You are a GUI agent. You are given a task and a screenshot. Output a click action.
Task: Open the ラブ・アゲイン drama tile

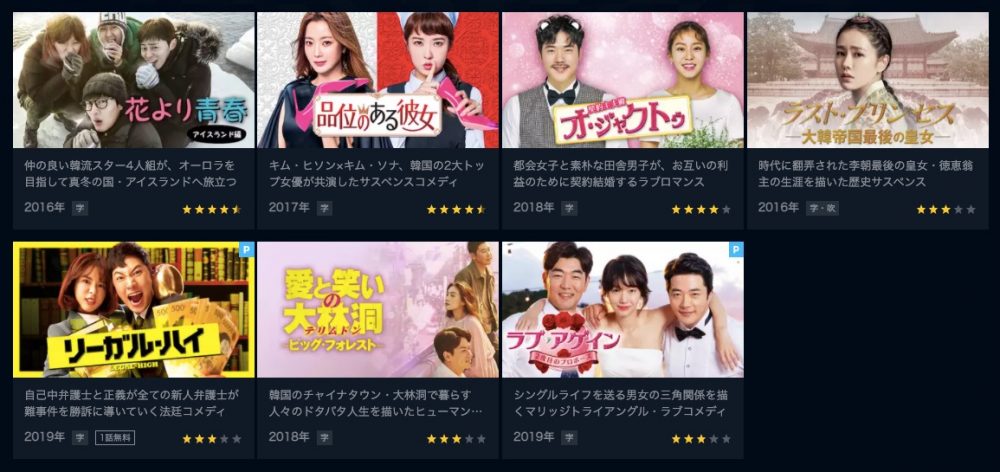point(622,309)
